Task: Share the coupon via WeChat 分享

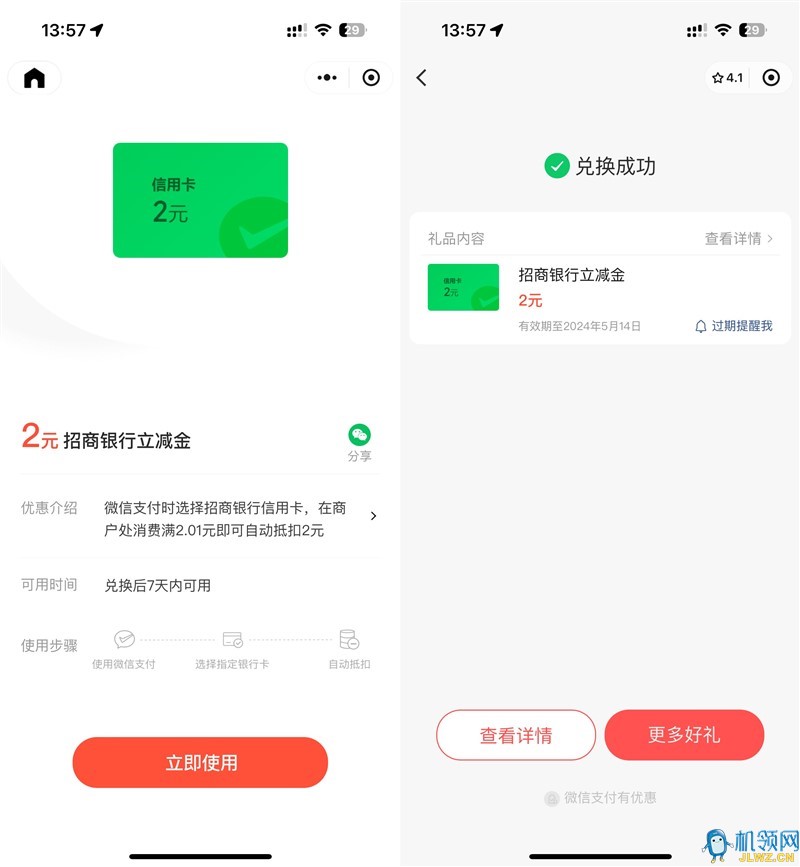Action: point(359,442)
